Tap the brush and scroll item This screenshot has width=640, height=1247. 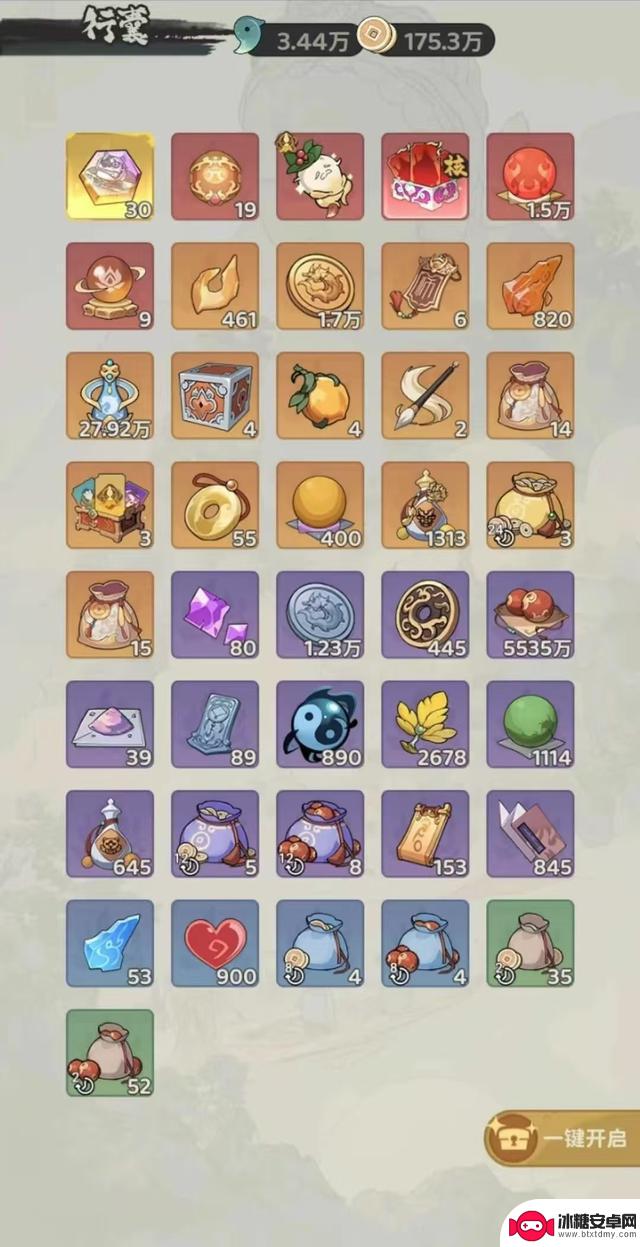pyautogui.click(x=425, y=395)
